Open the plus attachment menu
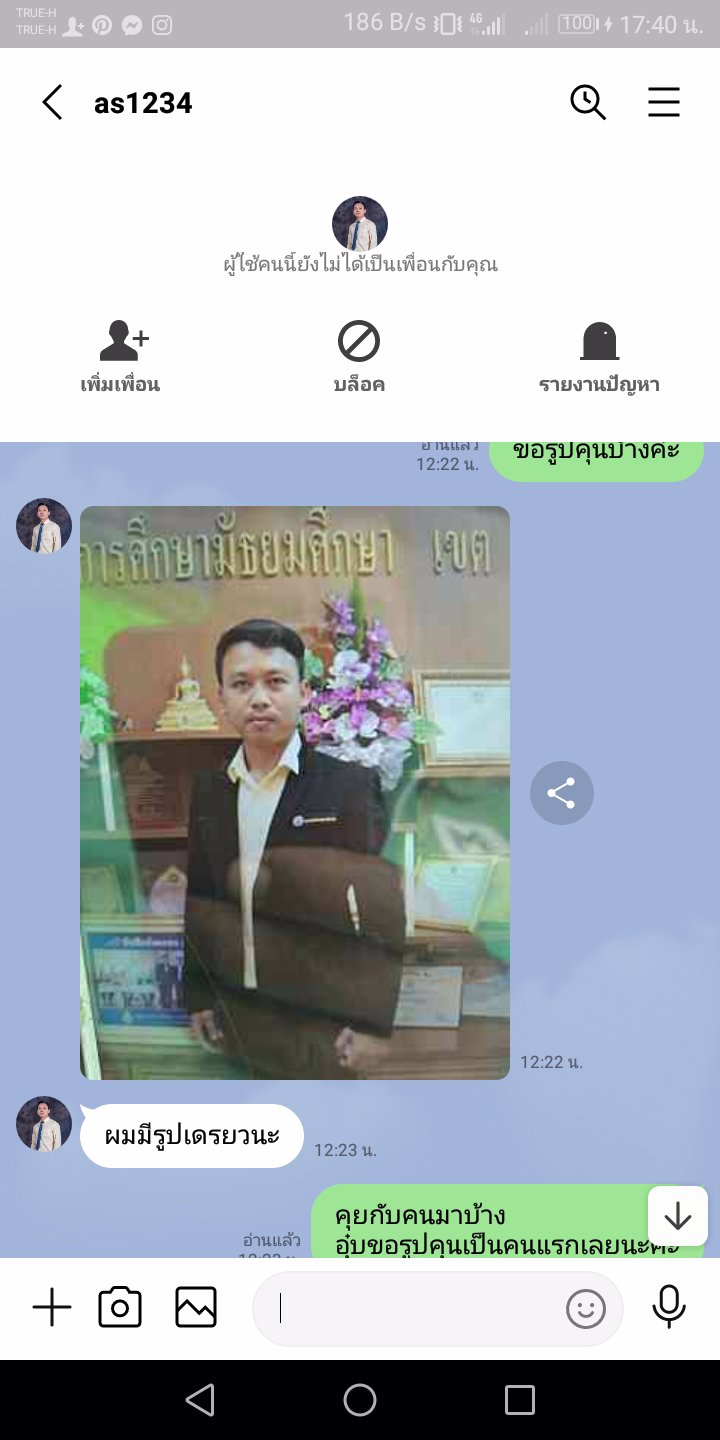This screenshot has width=720, height=1440. (52, 1307)
